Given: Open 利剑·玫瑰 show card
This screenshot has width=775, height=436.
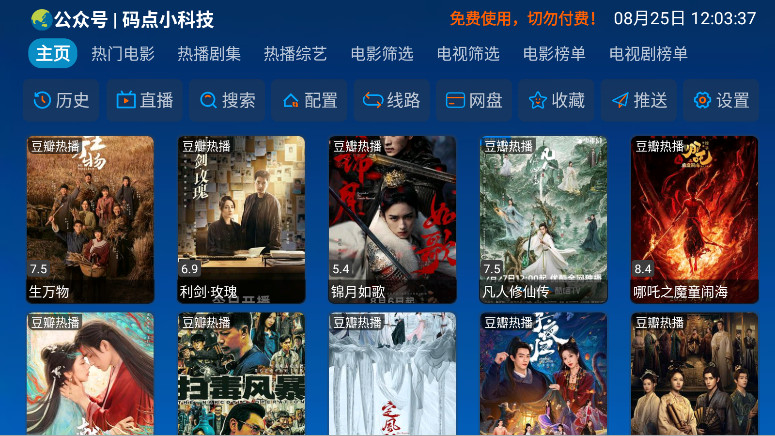Looking at the screenshot, I should tap(241, 219).
